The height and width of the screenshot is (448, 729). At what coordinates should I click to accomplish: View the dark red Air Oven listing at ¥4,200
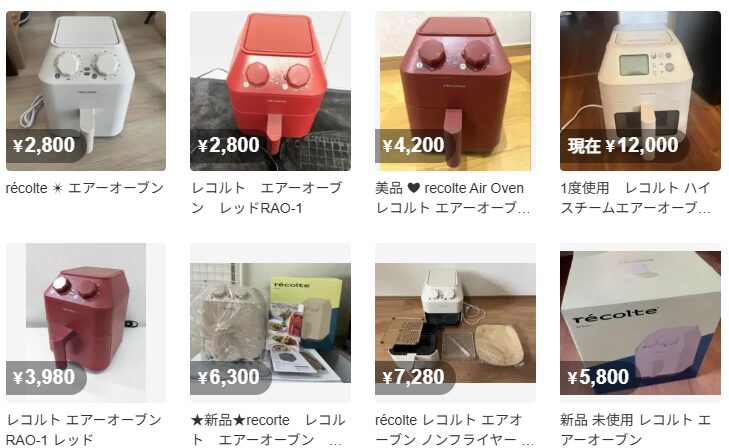[455, 90]
